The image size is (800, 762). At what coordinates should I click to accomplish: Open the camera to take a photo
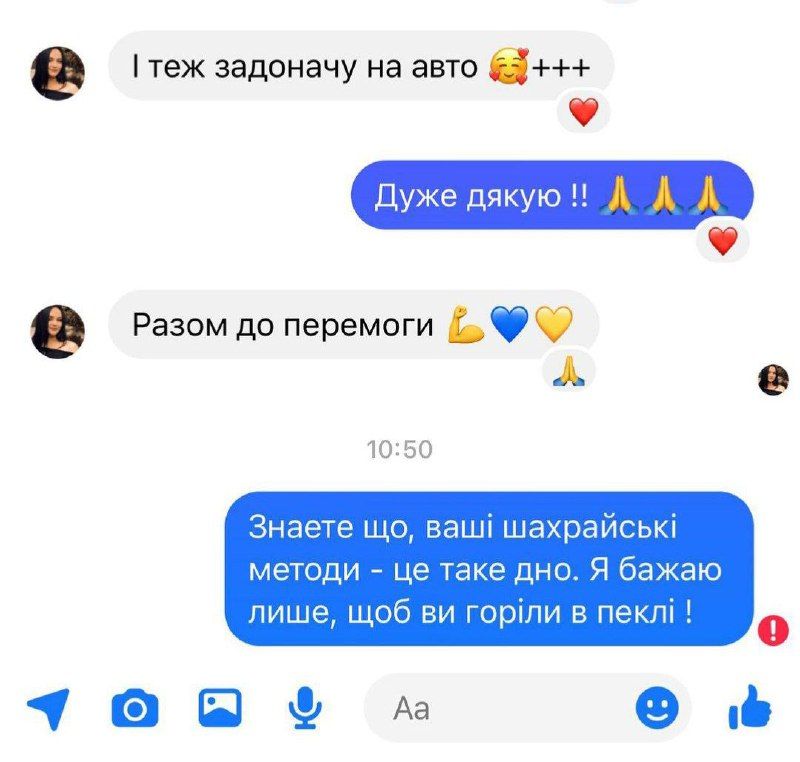[x=134, y=709]
